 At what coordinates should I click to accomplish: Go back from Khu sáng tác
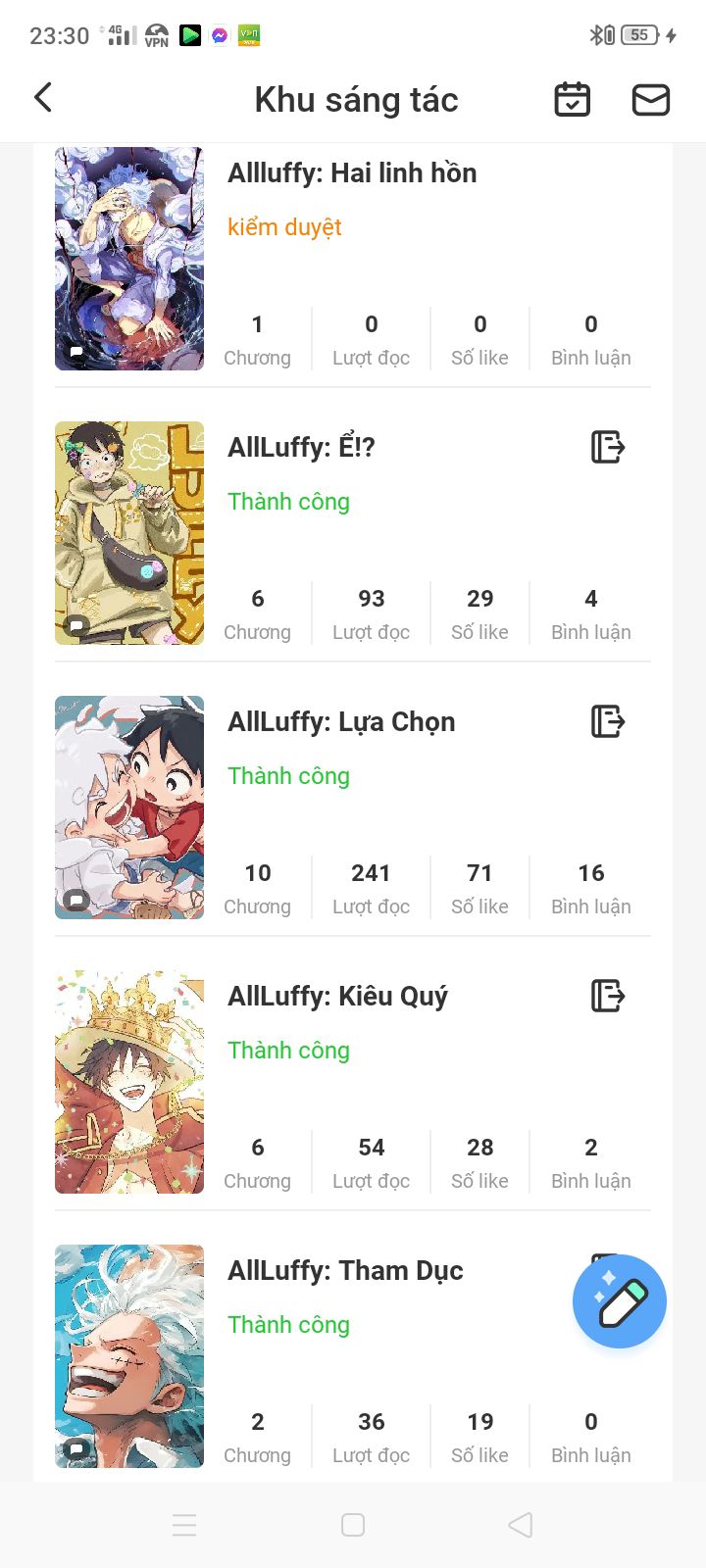pos(43,98)
